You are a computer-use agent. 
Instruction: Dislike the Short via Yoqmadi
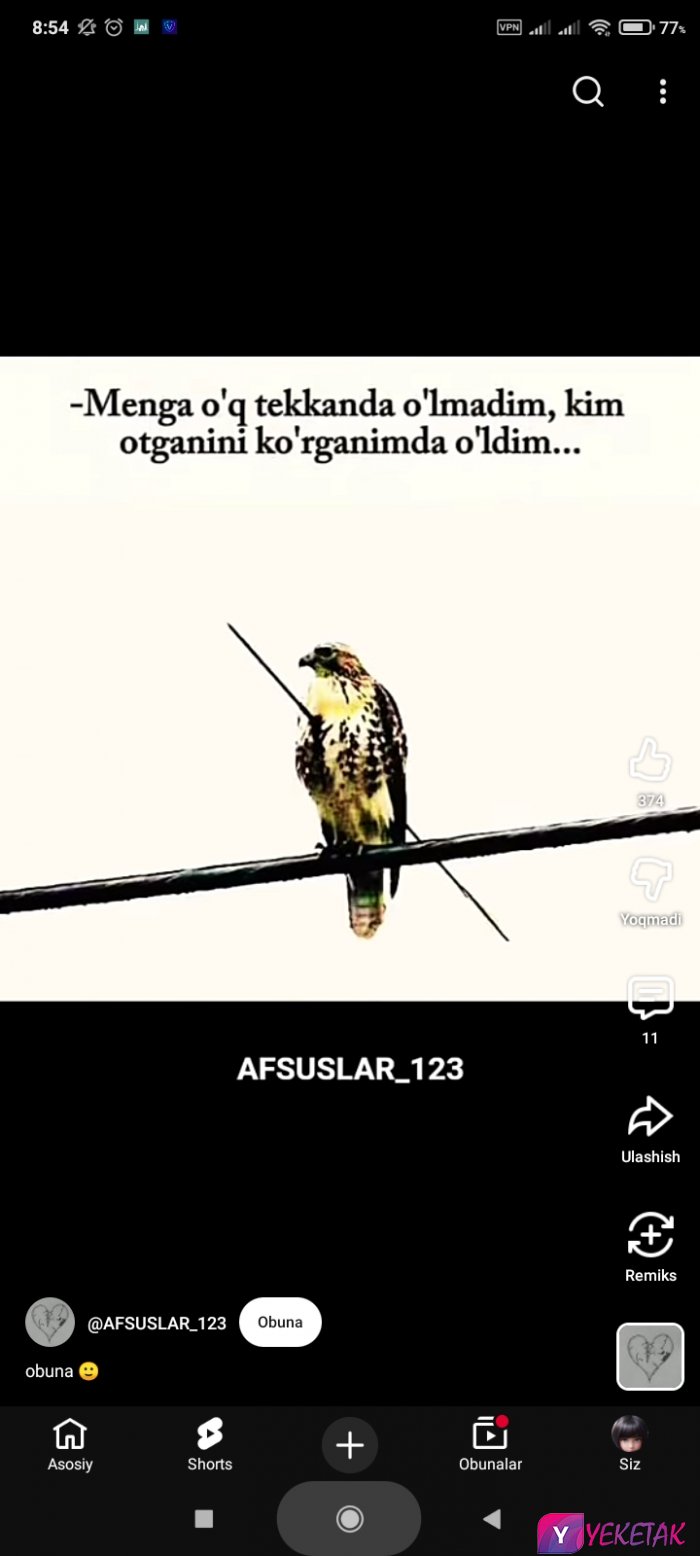(650, 880)
